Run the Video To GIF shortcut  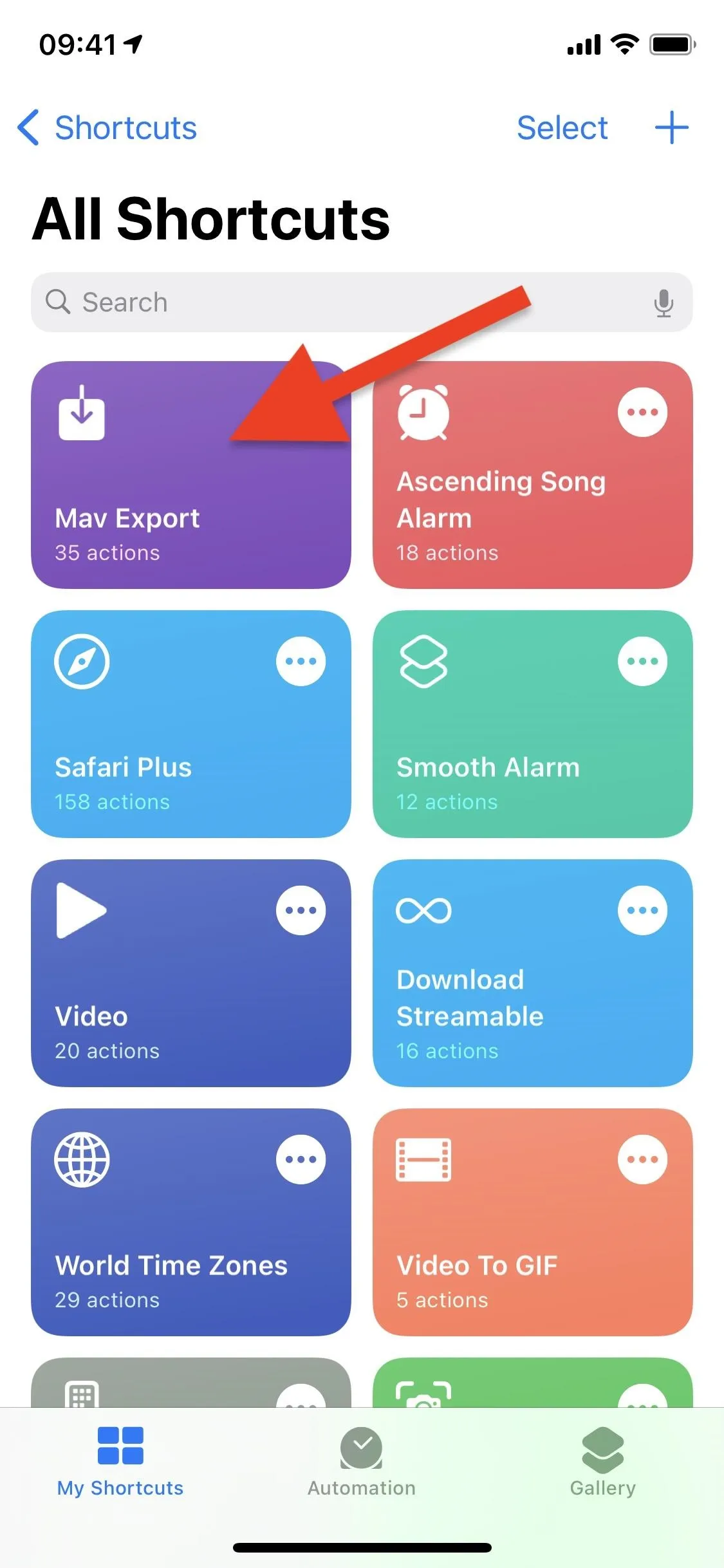[x=532, y=1222]
